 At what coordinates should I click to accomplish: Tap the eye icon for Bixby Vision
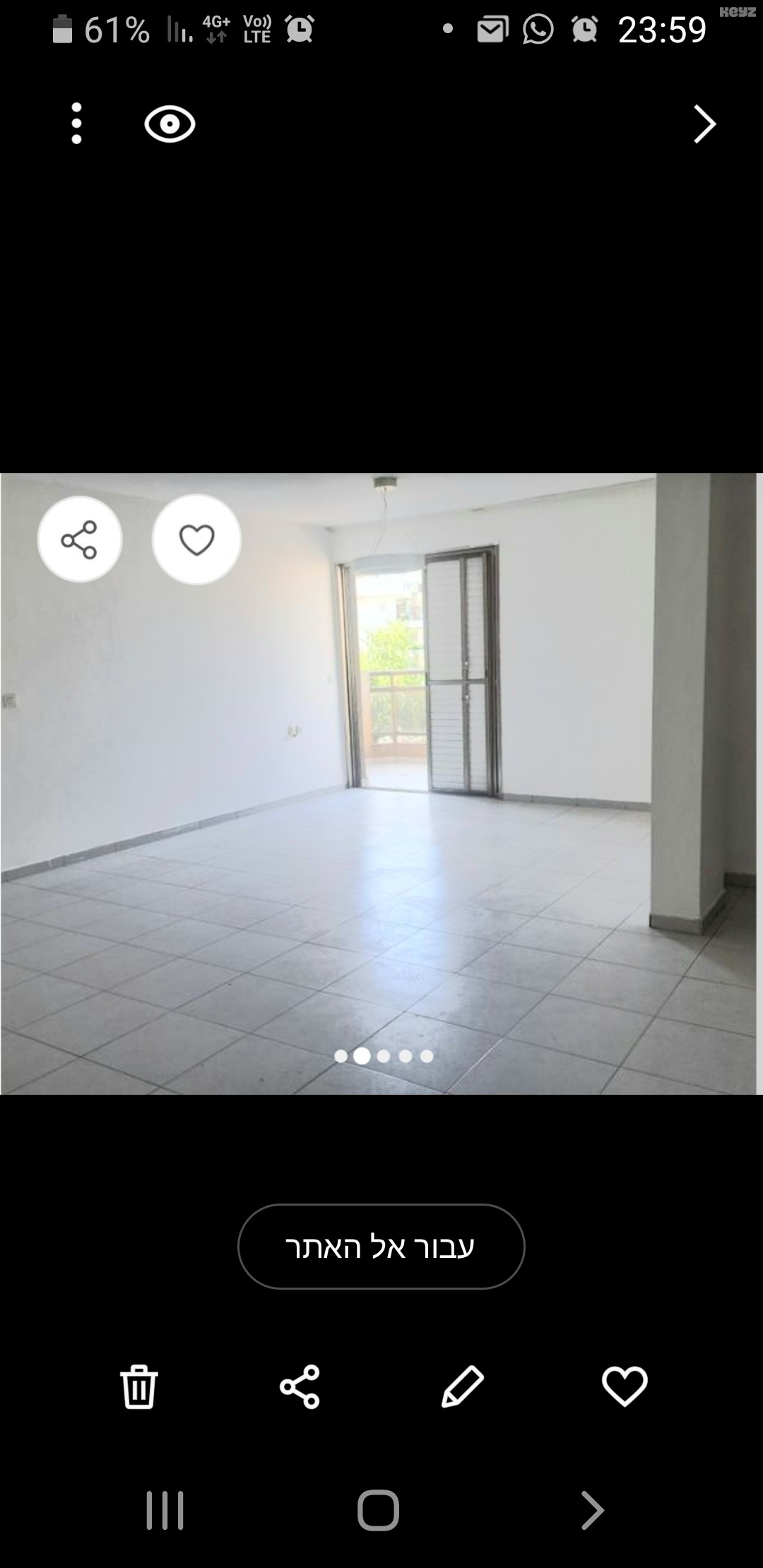(170, 124)
